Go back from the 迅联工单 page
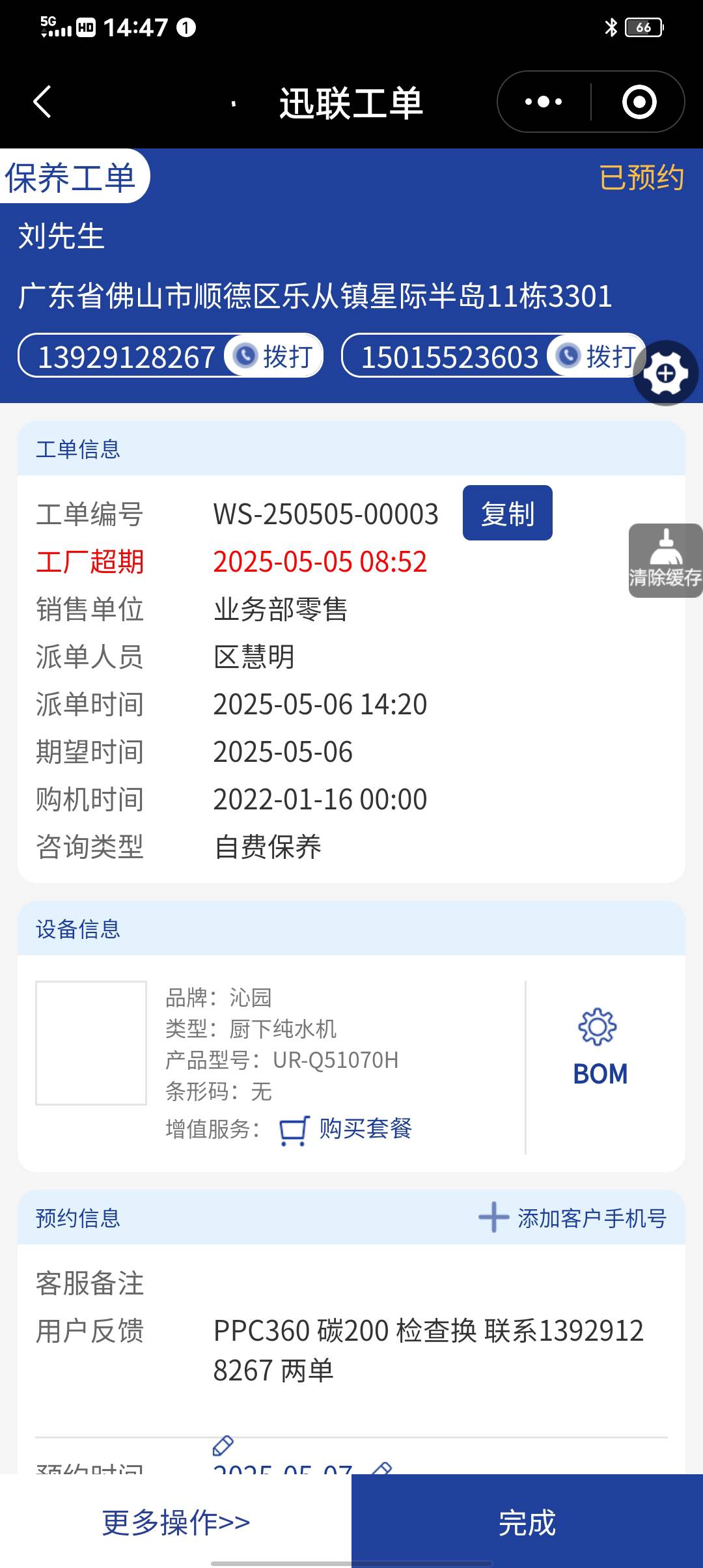703x1568 pixels. coord(42,102)
